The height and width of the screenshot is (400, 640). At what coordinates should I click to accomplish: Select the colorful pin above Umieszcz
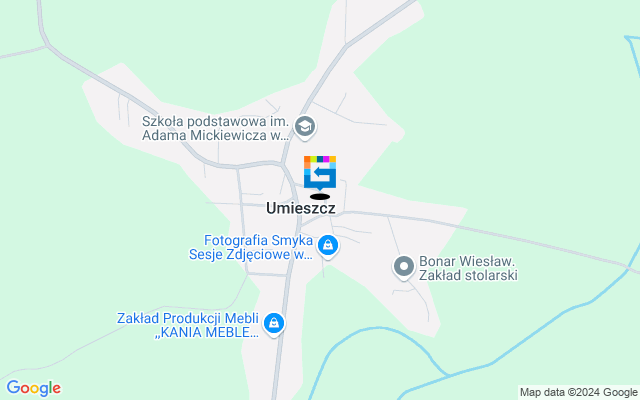tap(320, 172)
